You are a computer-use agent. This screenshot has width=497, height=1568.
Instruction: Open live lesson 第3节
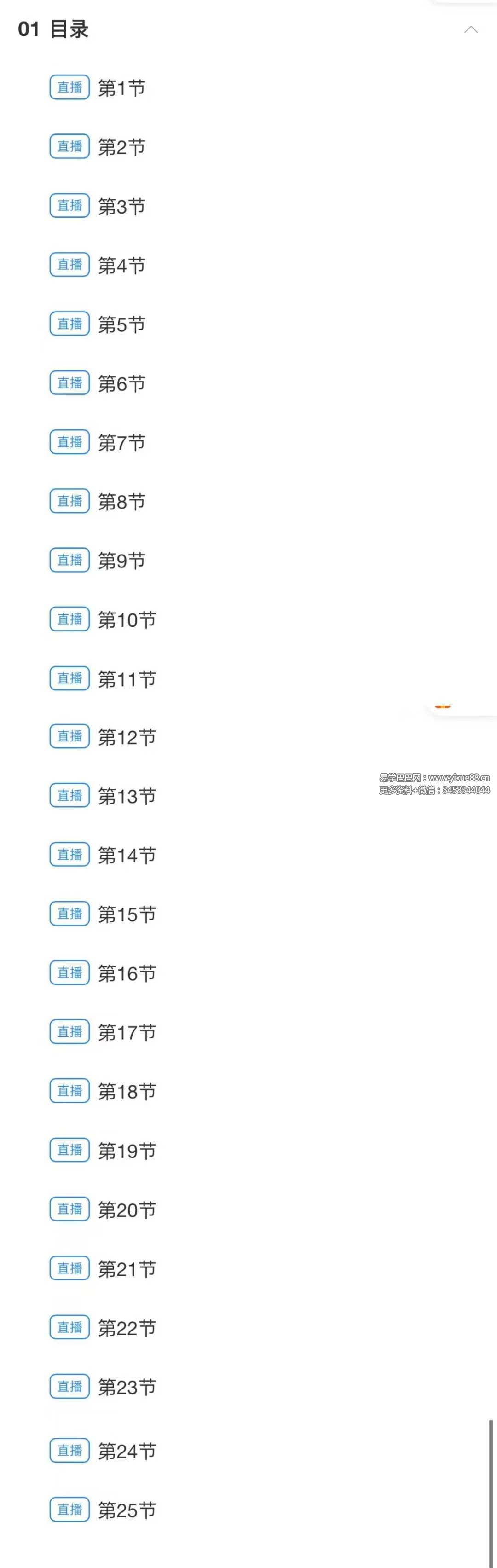coord(121,206)
